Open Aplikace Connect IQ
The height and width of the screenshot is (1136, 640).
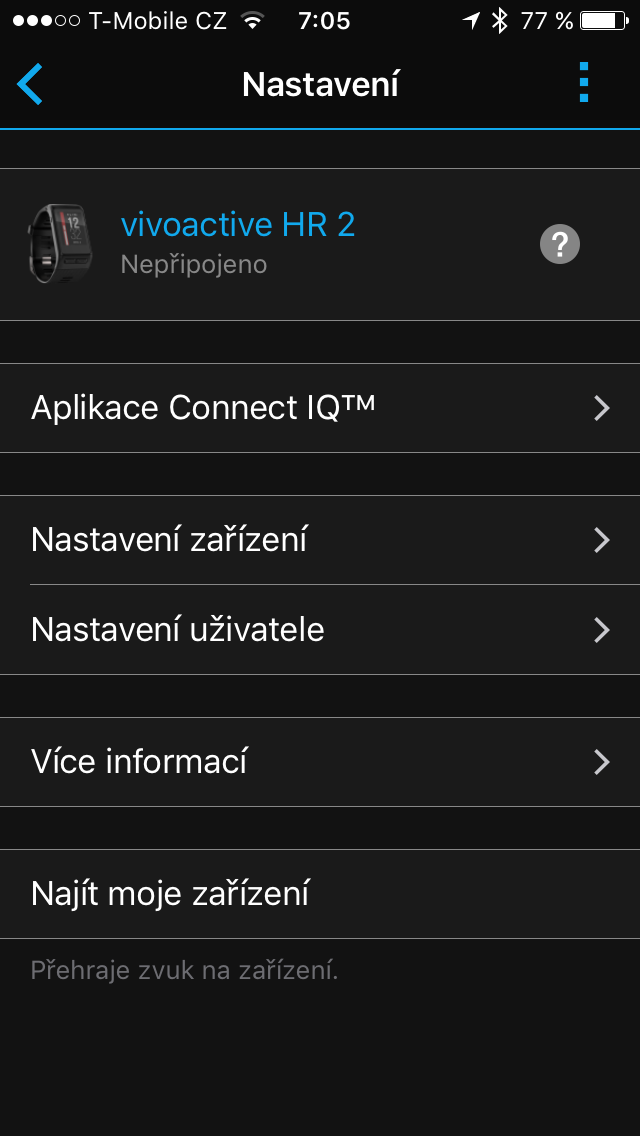coord(320,409)
